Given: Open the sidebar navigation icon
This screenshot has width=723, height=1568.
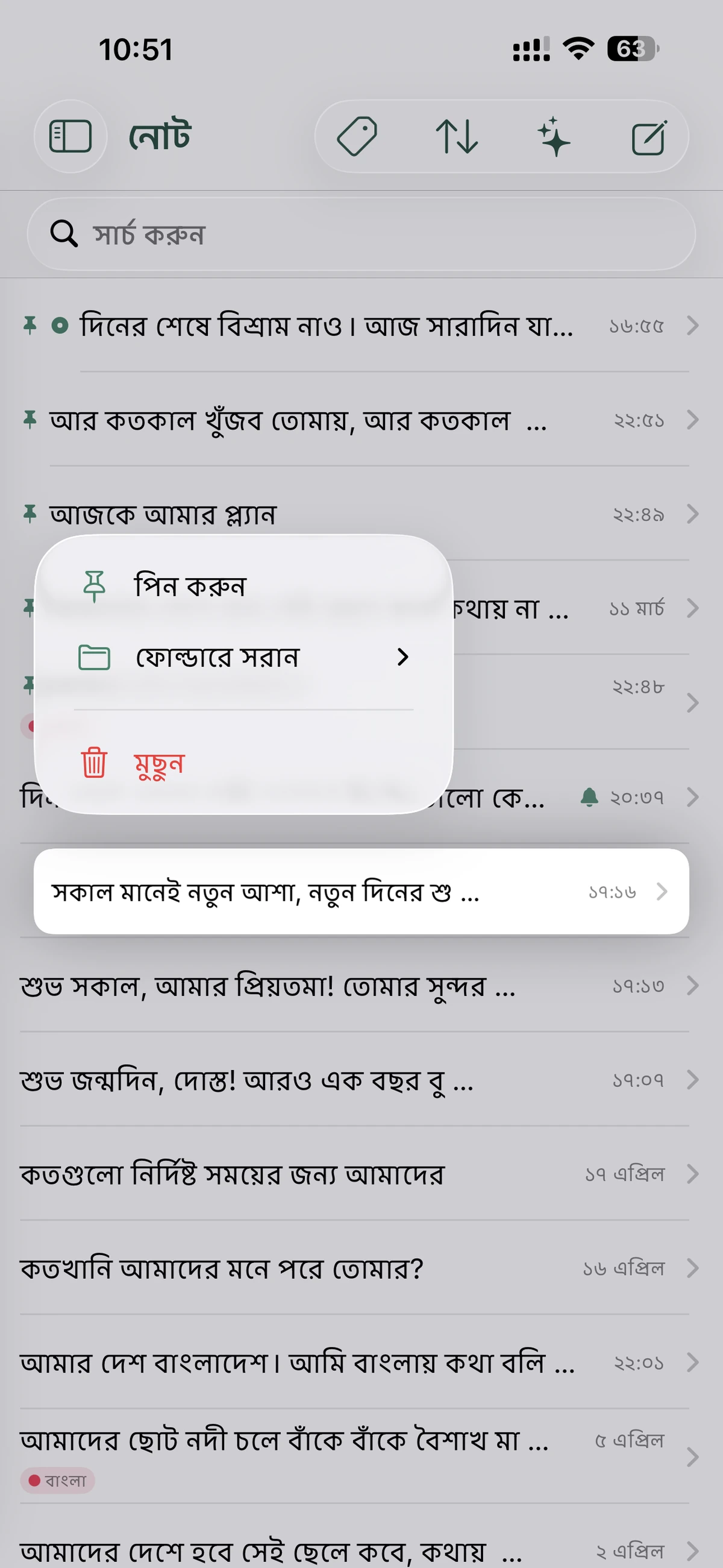Looking at the screenshot, I should [x=70, y=136].
